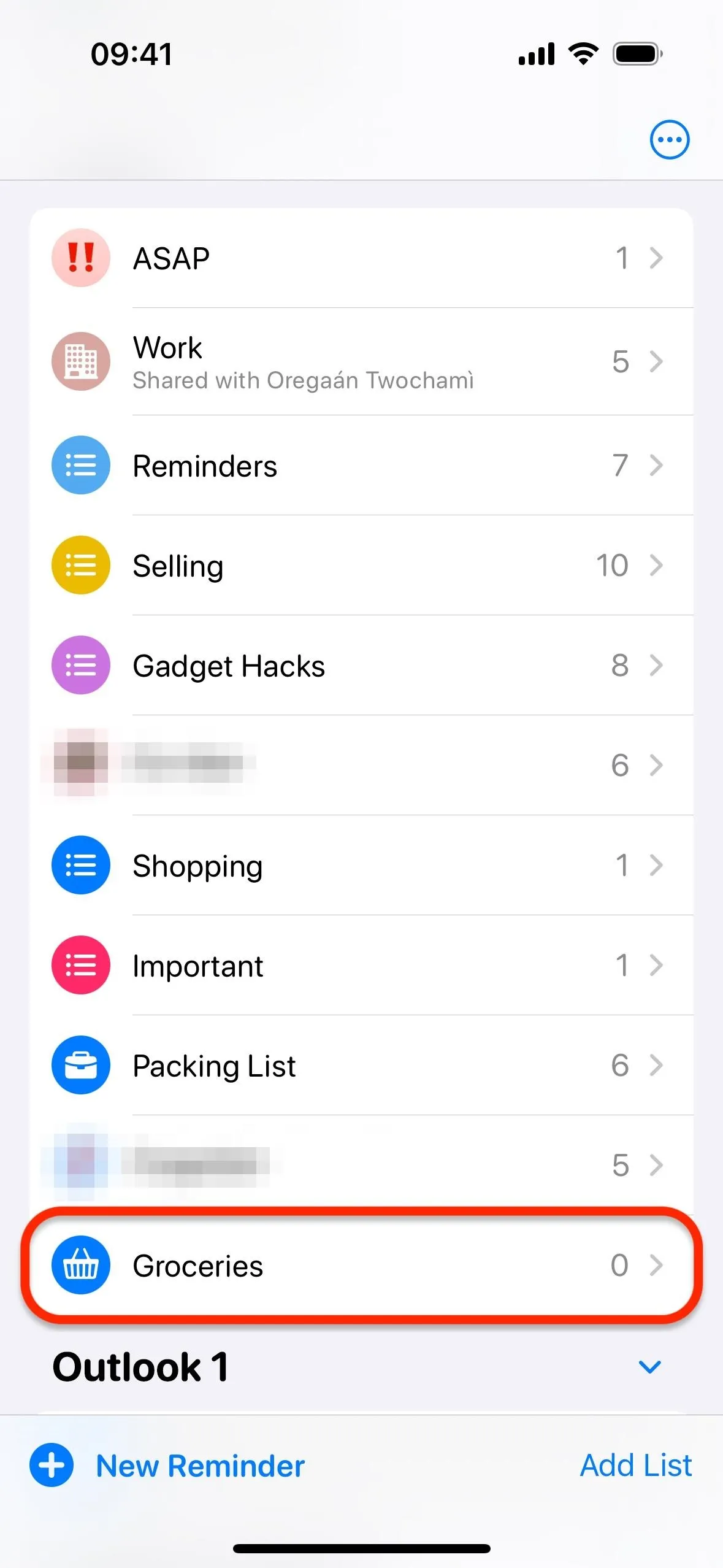Open the Groceries list
Viewport: 723px width, 1568px height.
click(x=361, y=1265)
